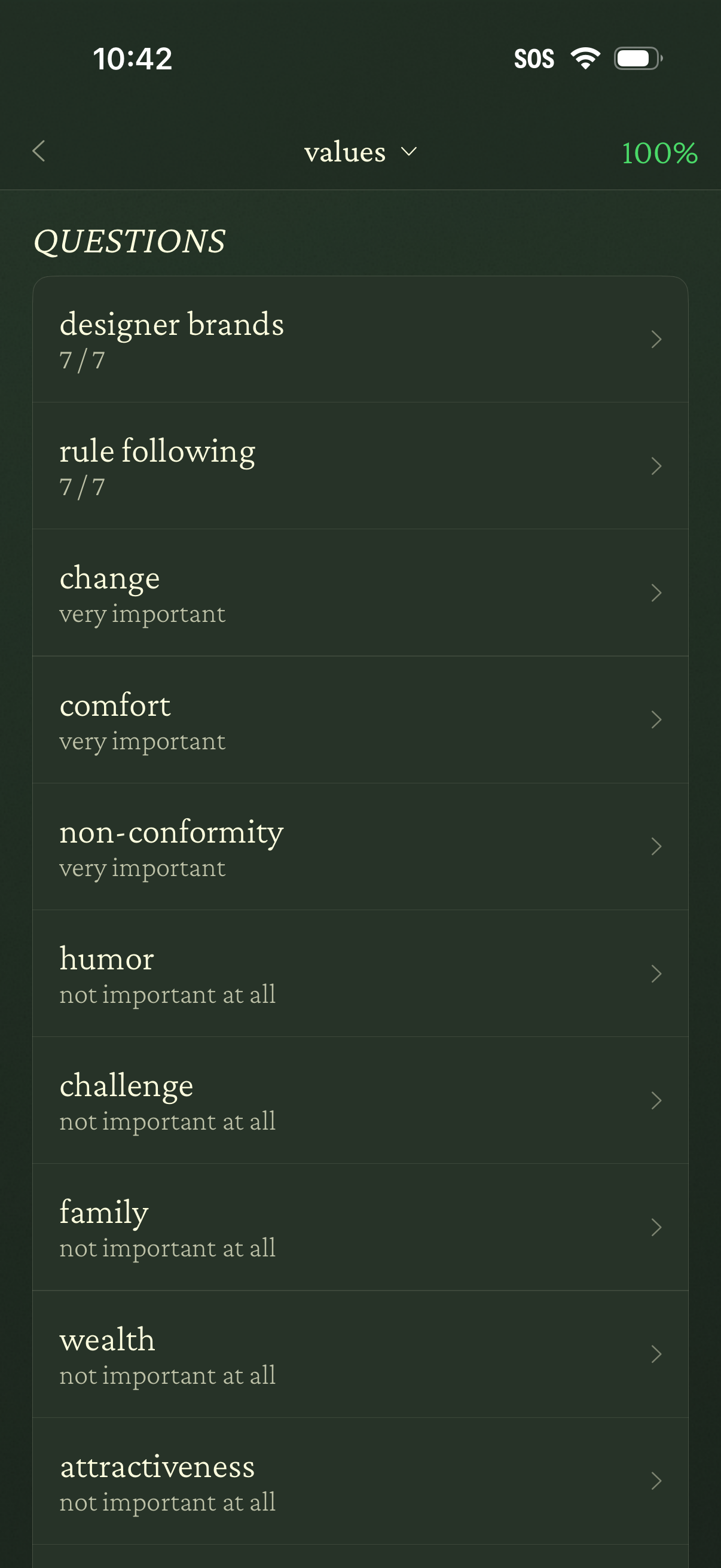Click the QUESTIONS section header
The height and width of the screenshot is (1568, 721).
[130, 240]
